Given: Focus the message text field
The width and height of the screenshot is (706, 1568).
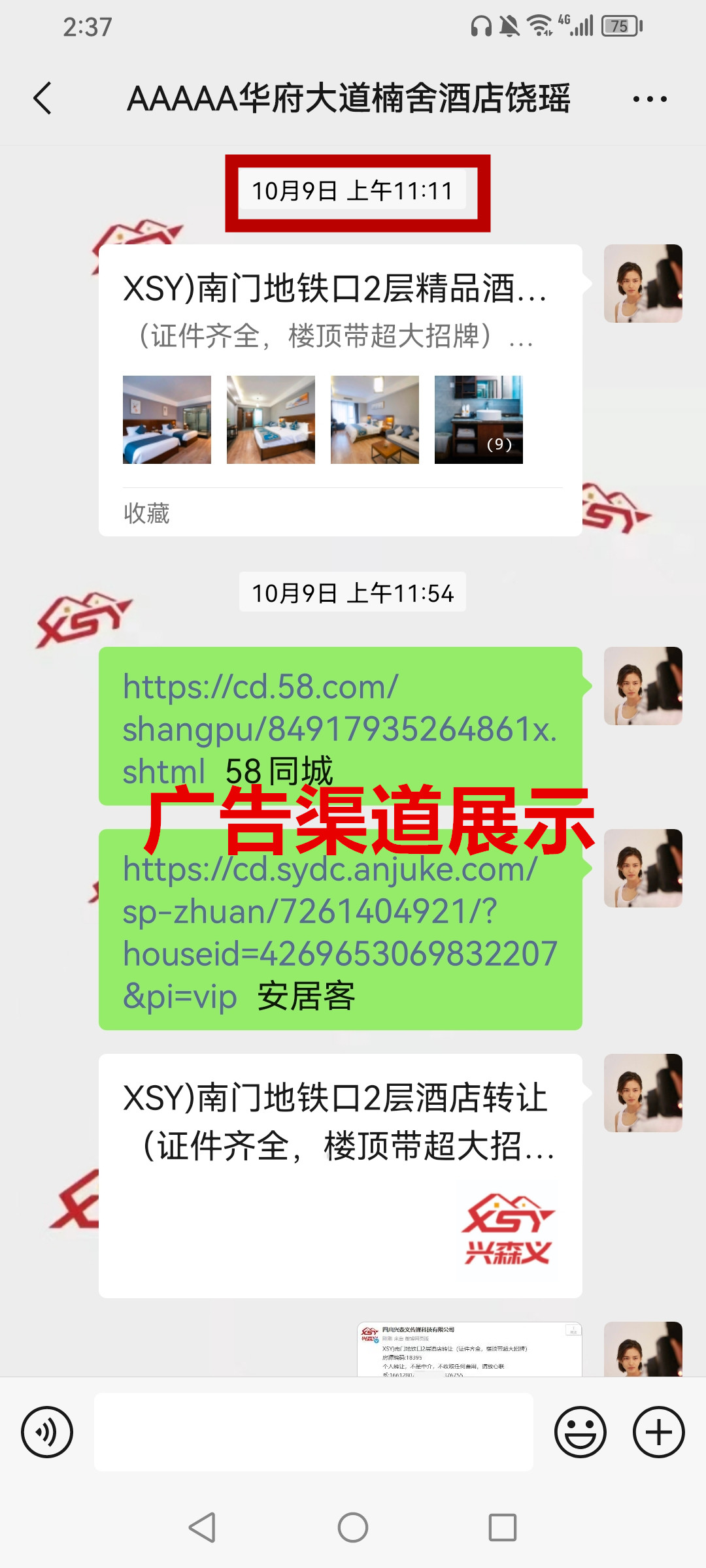Looking at the screenshot, I should [314, 1432].
